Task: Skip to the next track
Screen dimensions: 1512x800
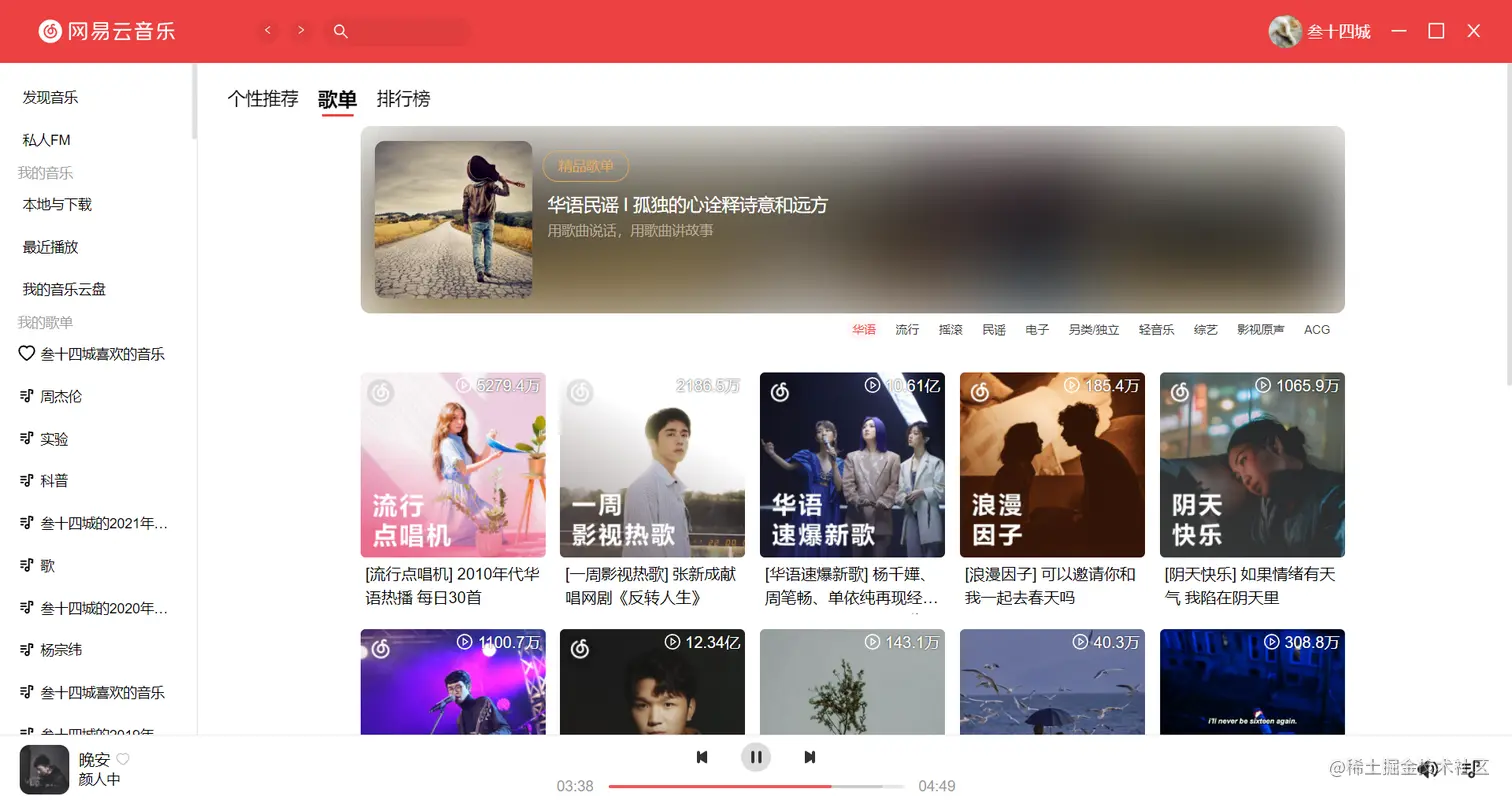Action: (x=810, y=757)
